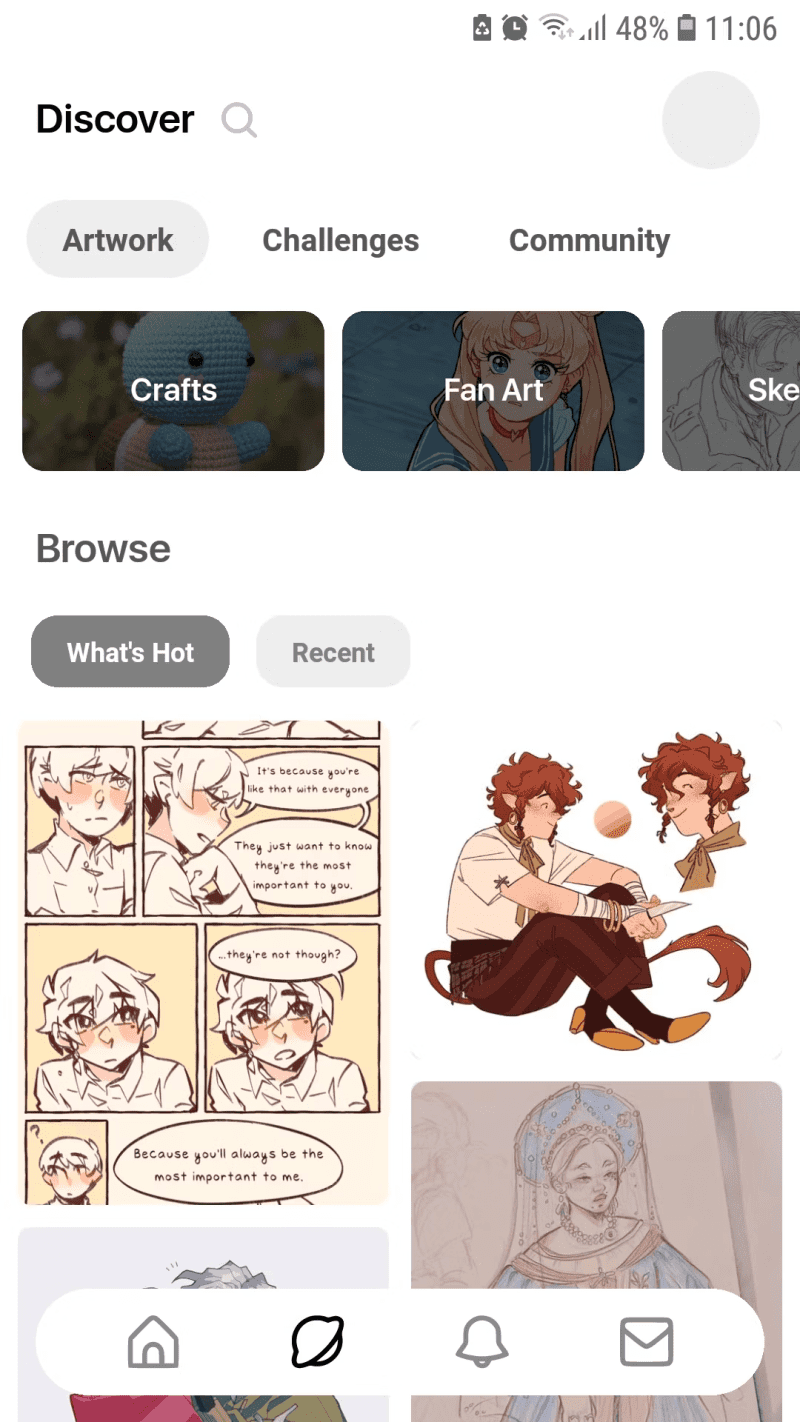Tap the Discover planet icon
The image size is (800, 1422).
tap(317, 1341)
